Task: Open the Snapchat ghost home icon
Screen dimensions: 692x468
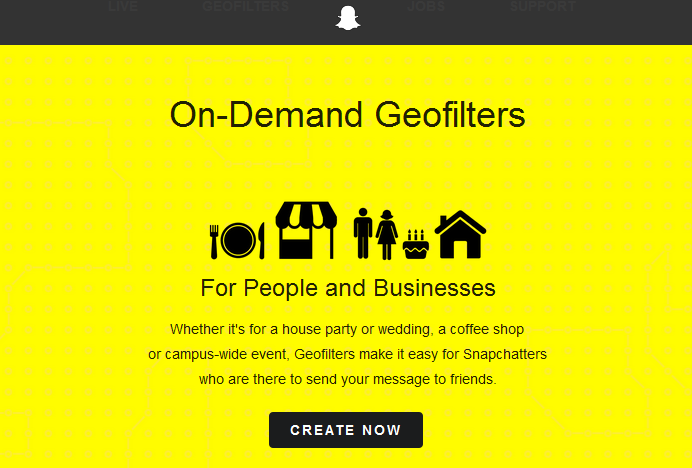Action: pos(347,18)
